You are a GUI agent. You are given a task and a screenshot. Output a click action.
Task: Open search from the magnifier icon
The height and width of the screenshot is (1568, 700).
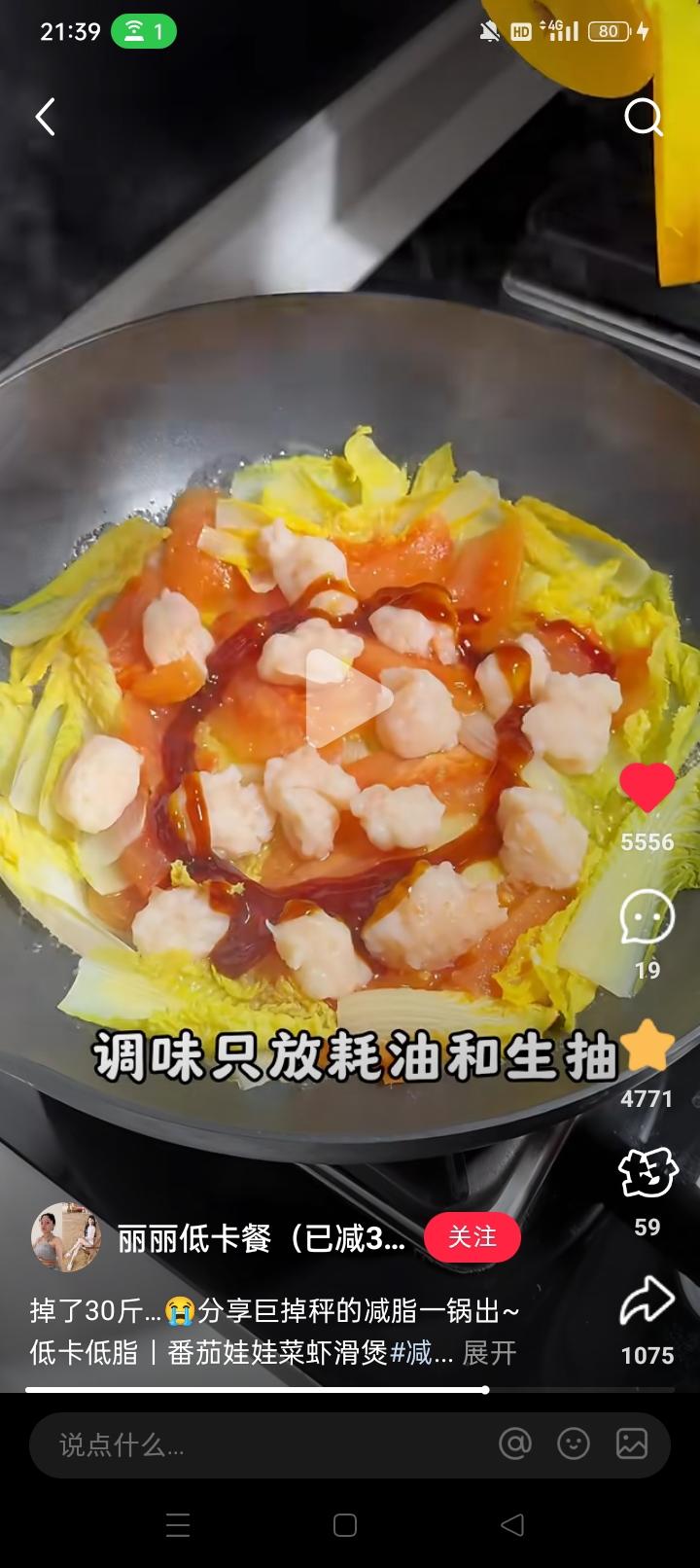[643, 118]
